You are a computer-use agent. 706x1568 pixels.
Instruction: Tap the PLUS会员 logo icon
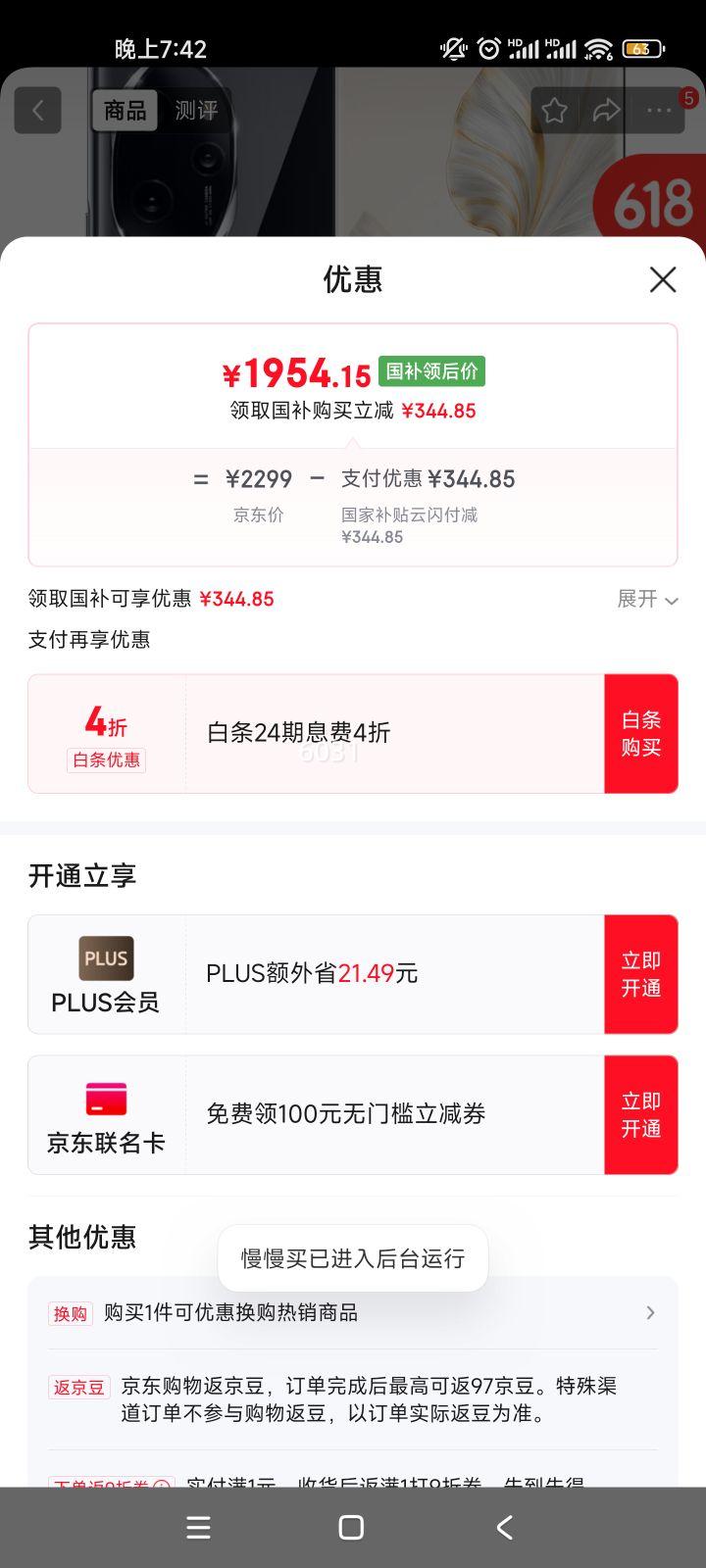tap(106, 958)
